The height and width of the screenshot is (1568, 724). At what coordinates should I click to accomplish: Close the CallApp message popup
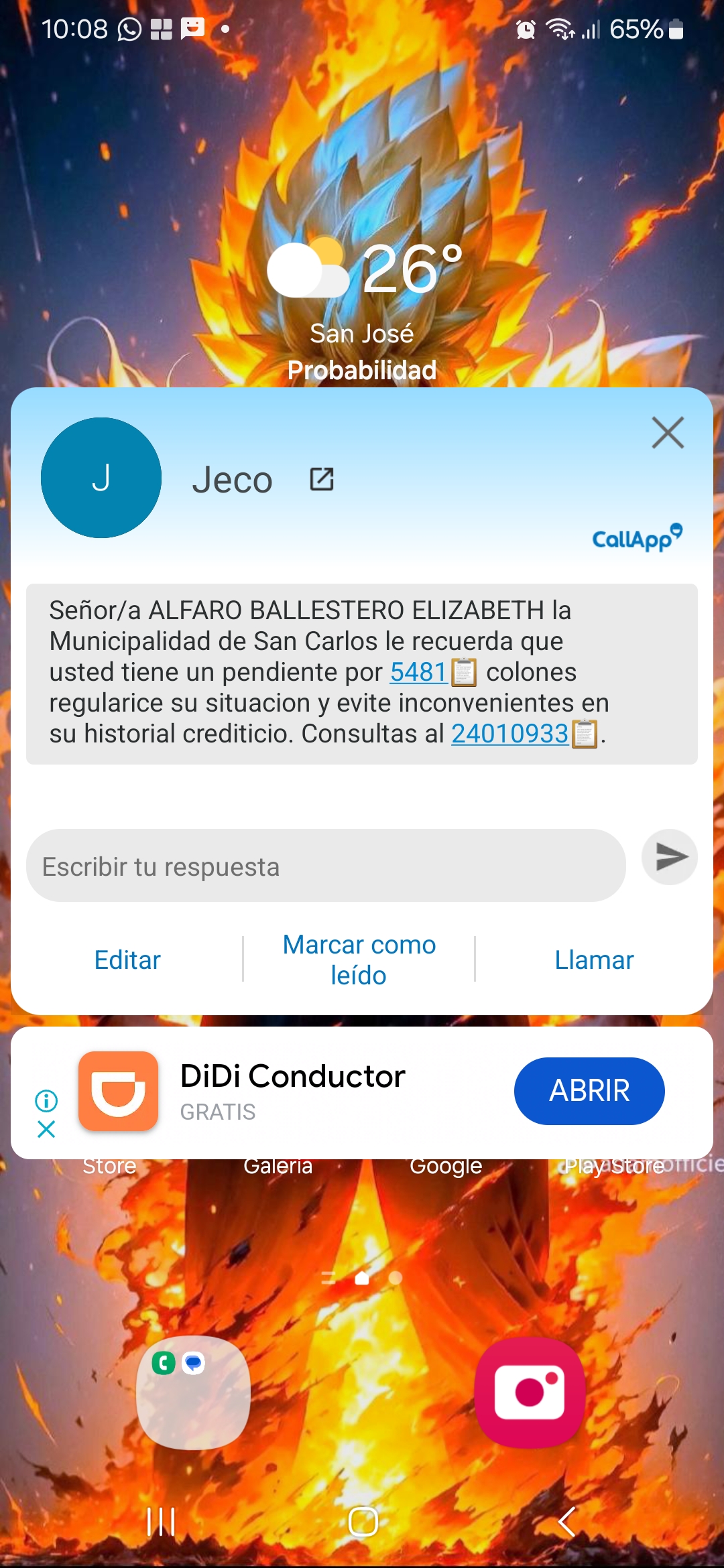coord(668,432)
